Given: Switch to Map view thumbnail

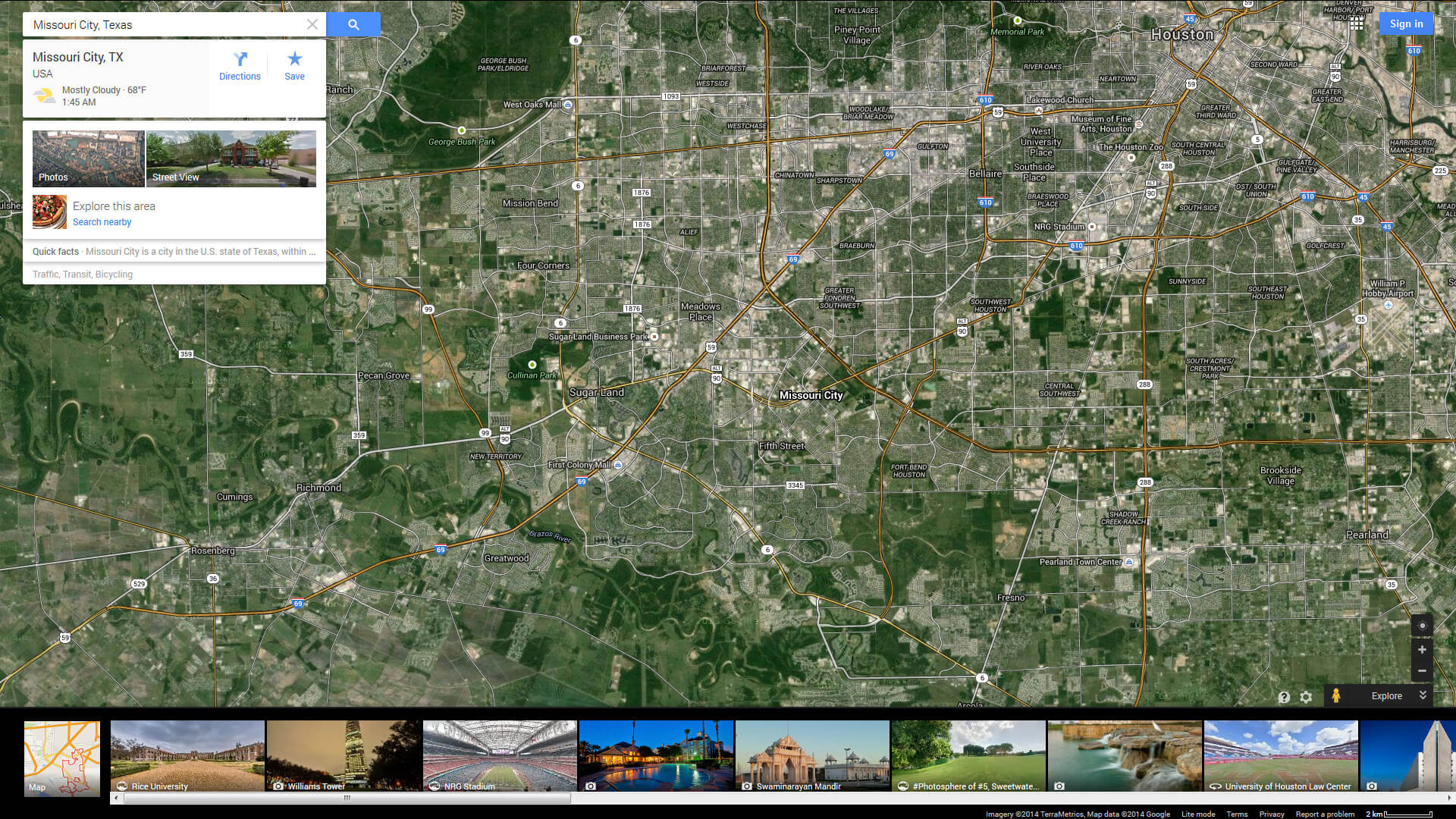Looking at the screenshot, I should [x=62, y=758].
